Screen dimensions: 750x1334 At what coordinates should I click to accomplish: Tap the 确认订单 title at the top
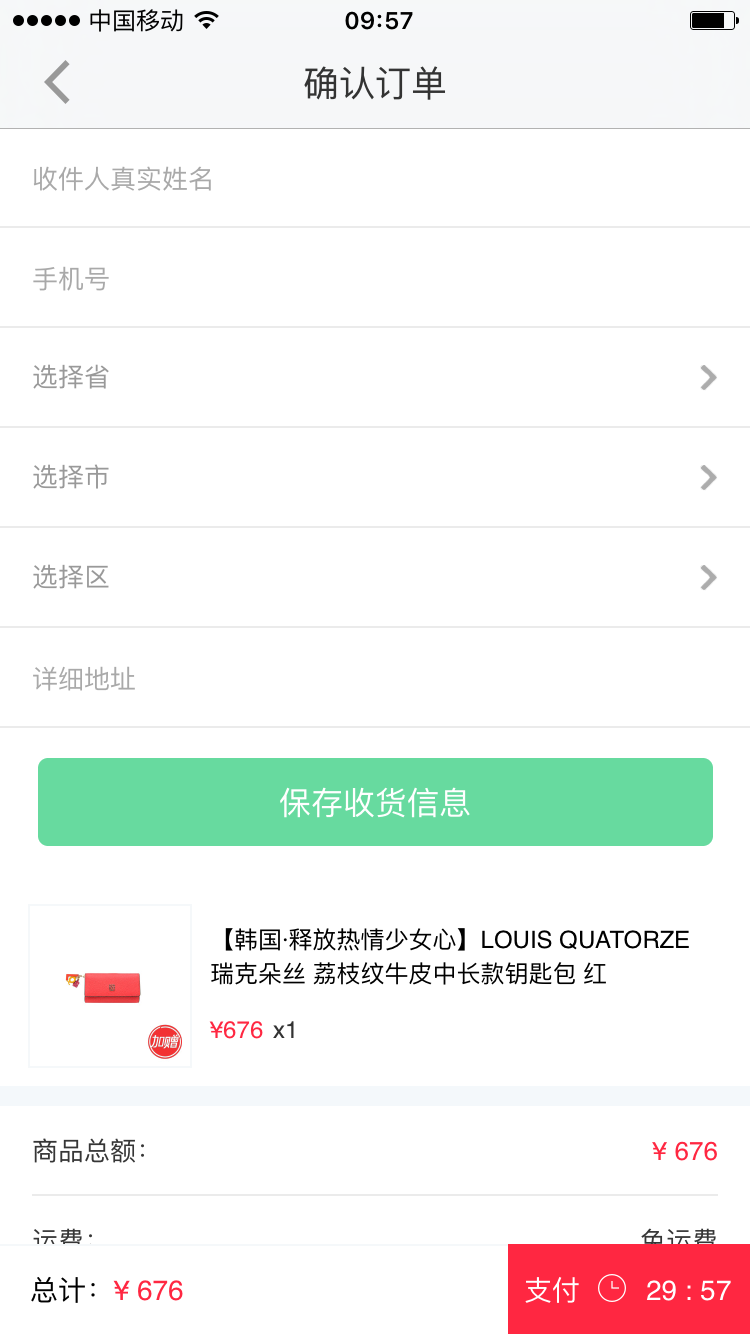tap(375, 84)
